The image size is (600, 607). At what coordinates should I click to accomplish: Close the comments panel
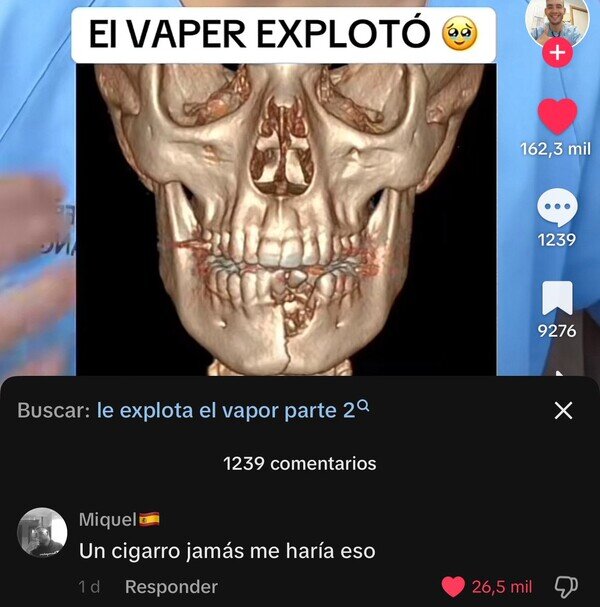tap(563, 410)
